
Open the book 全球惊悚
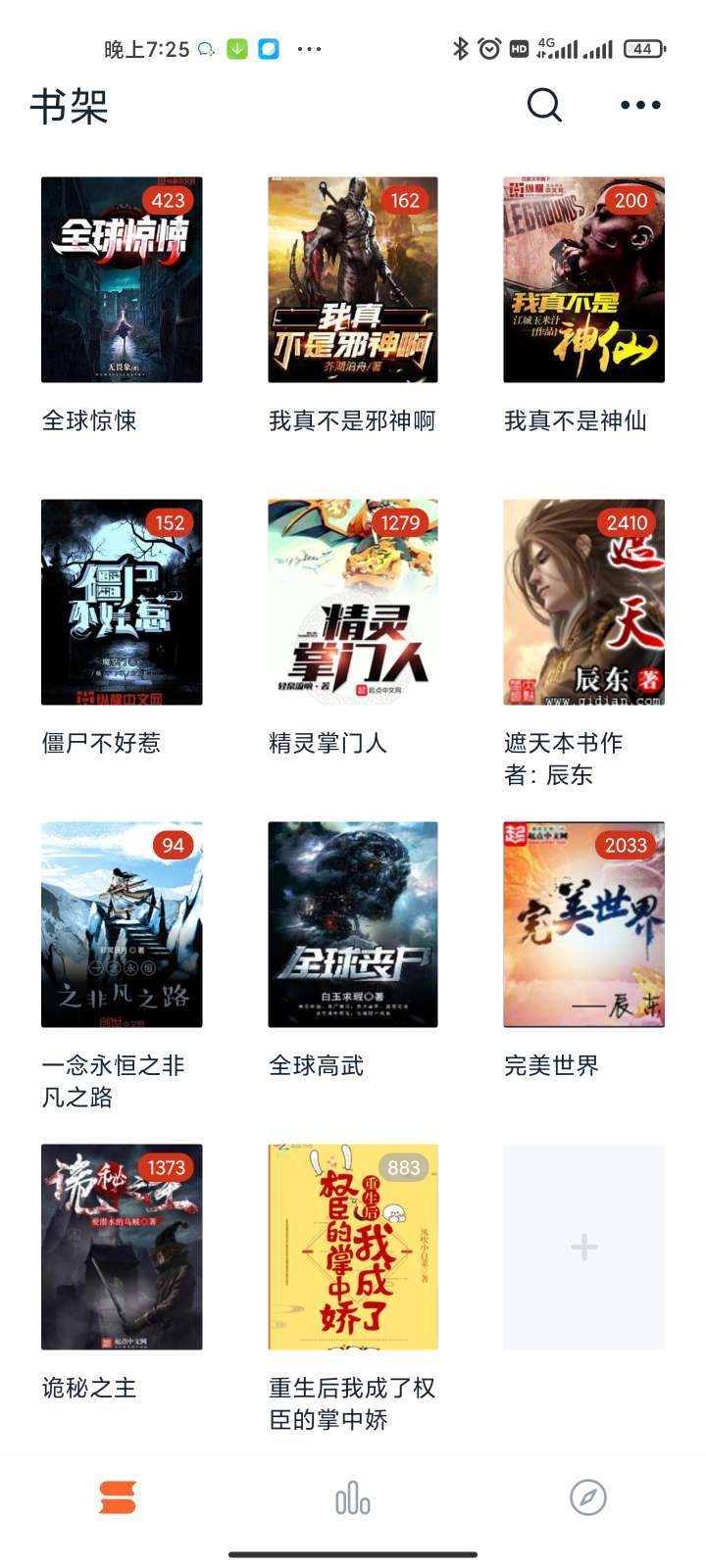pyautogui.click(x=122, y=279)
